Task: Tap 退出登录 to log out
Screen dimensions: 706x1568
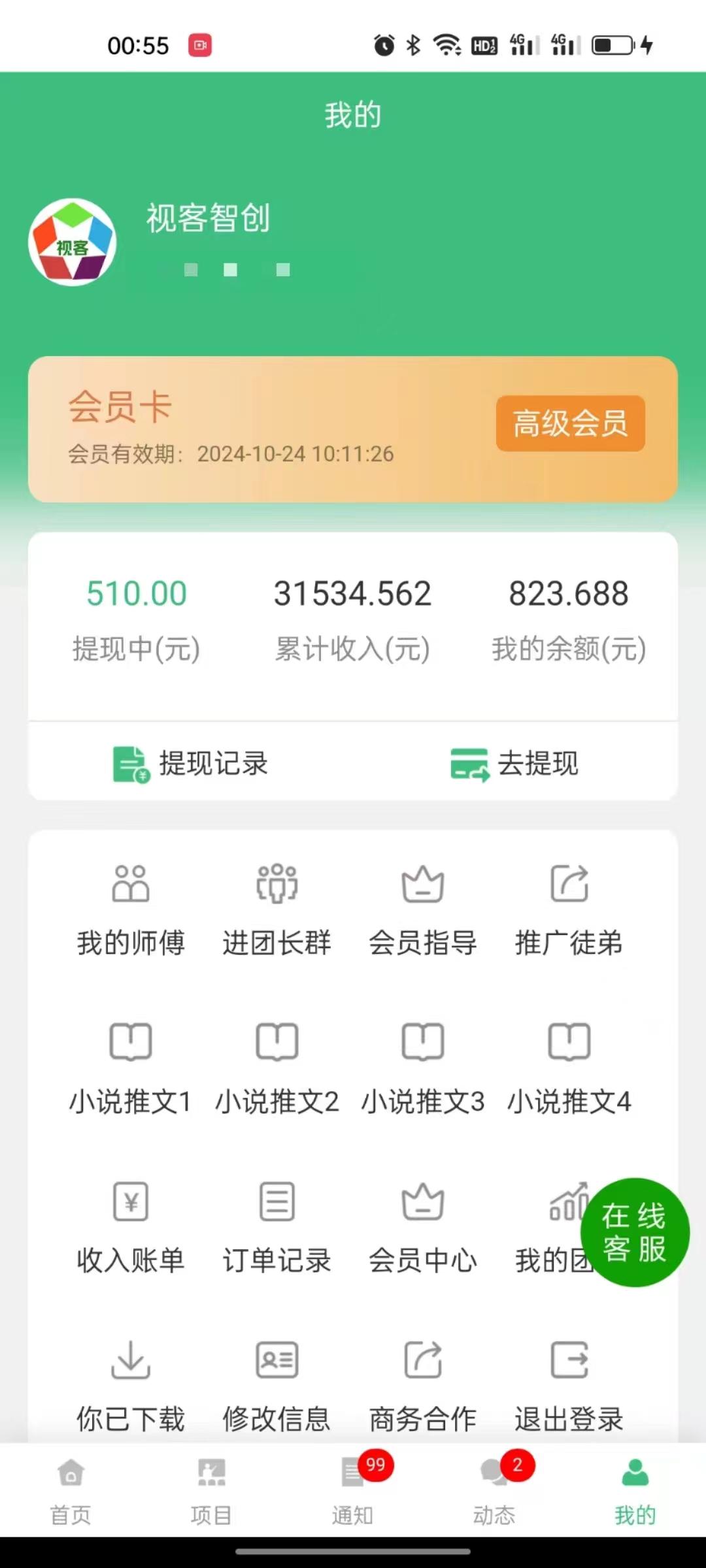Action: coord(569,1385)
